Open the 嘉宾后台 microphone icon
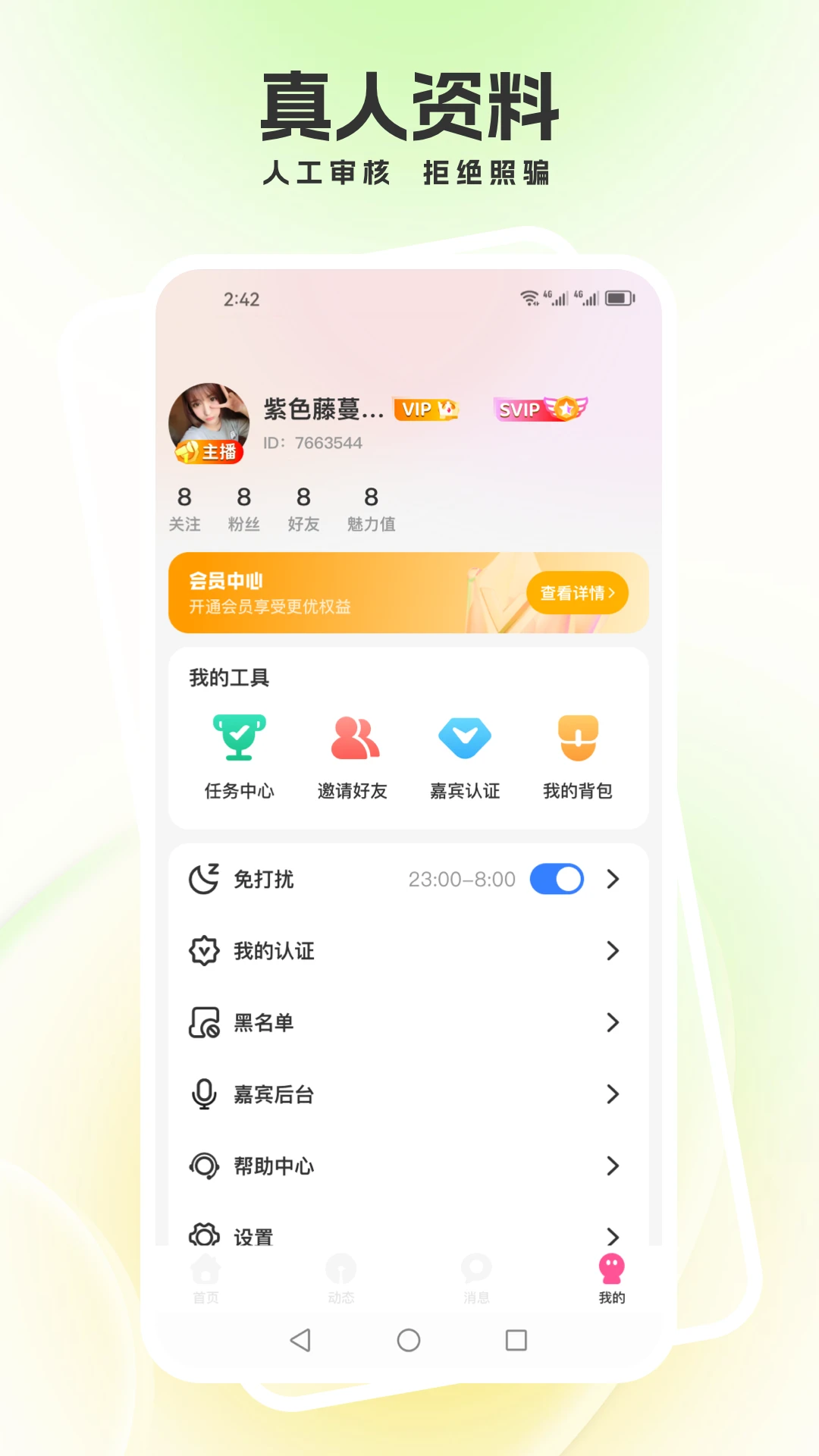 point(203,1094)
